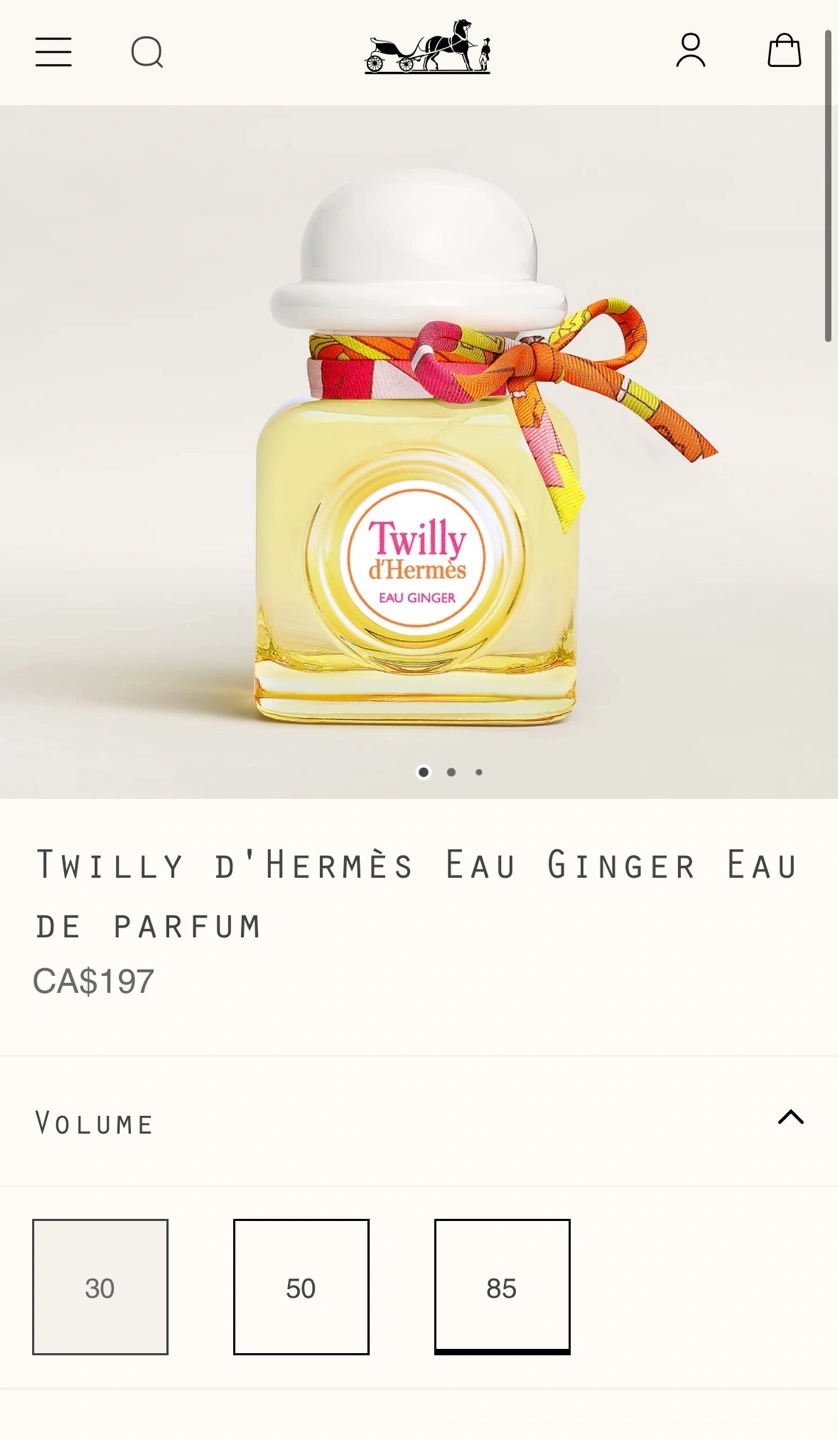Open the hamburger navigation menu
The height and width of the screenshot is (1440, 838).
54,52
